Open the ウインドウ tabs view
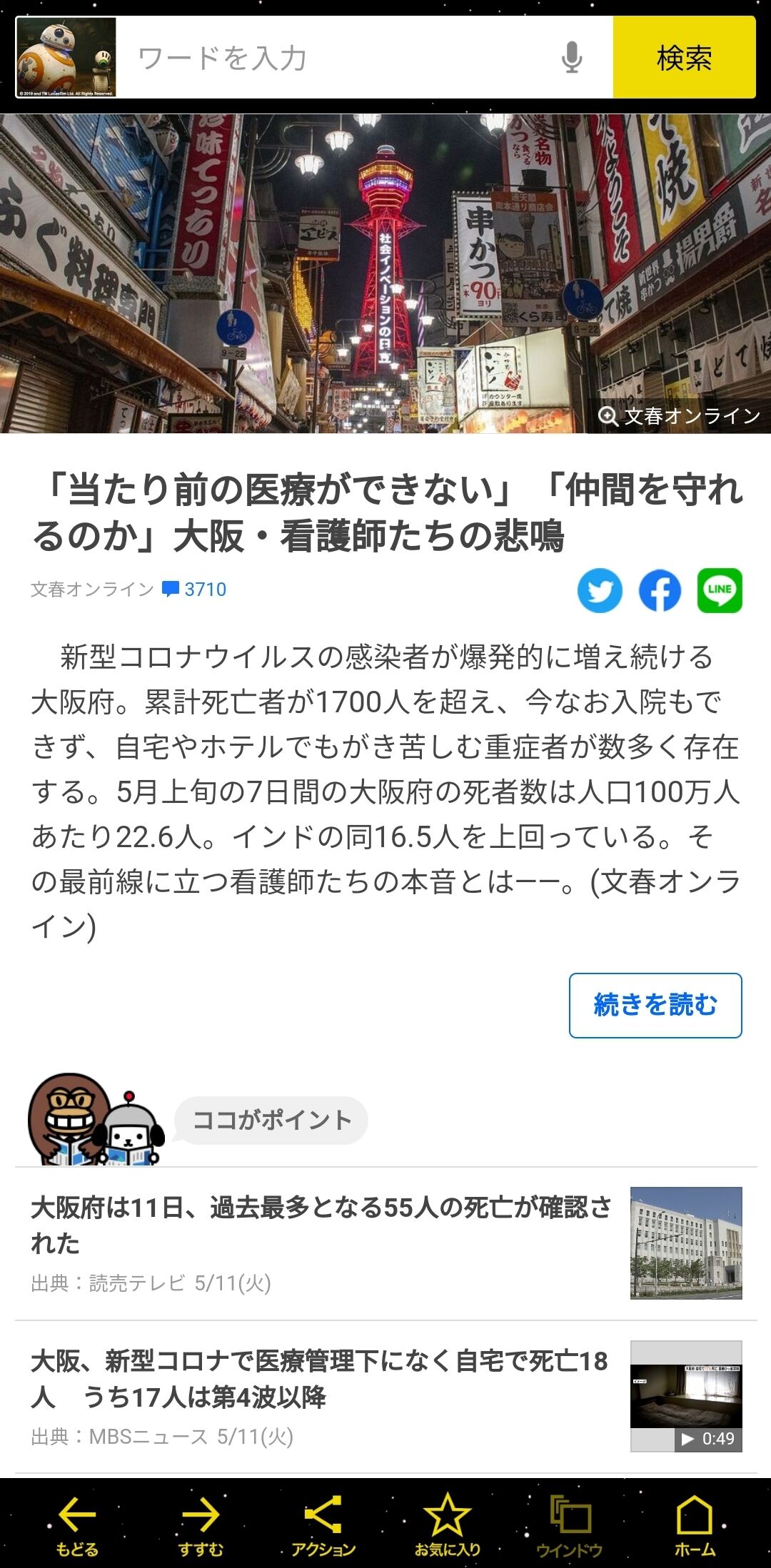The image size is (771, 1568). (x=570, y=1523)
